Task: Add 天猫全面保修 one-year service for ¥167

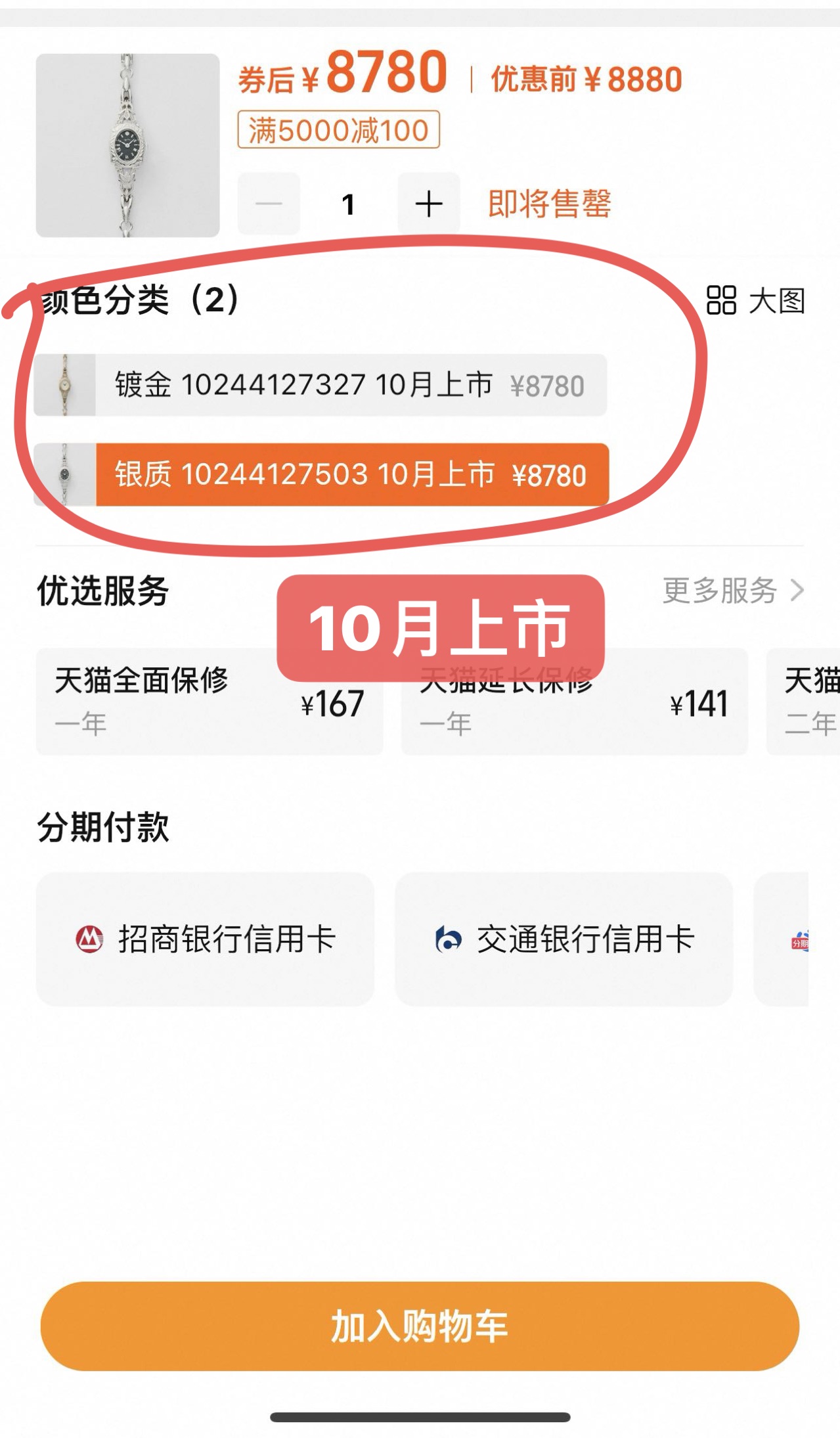Action: [209, 702]
